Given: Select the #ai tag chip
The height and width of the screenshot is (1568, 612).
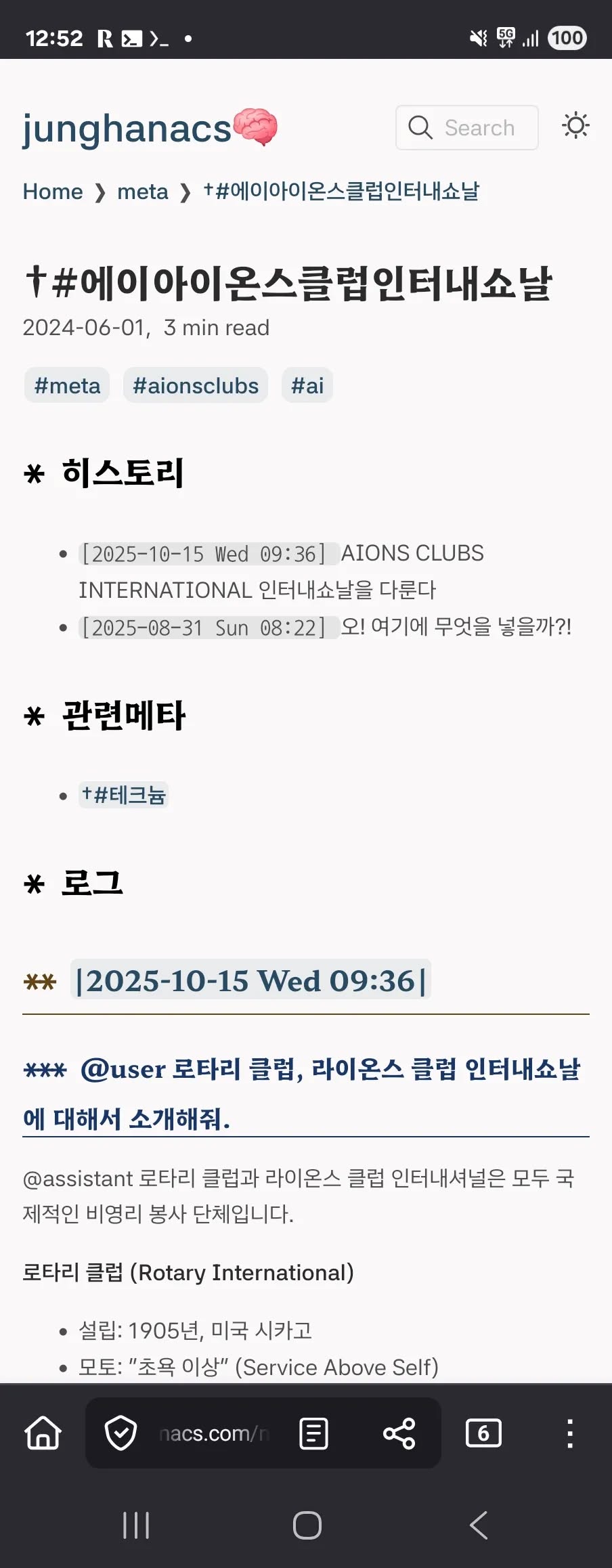Looking at the screenshot, I should [x=307, y=386].
